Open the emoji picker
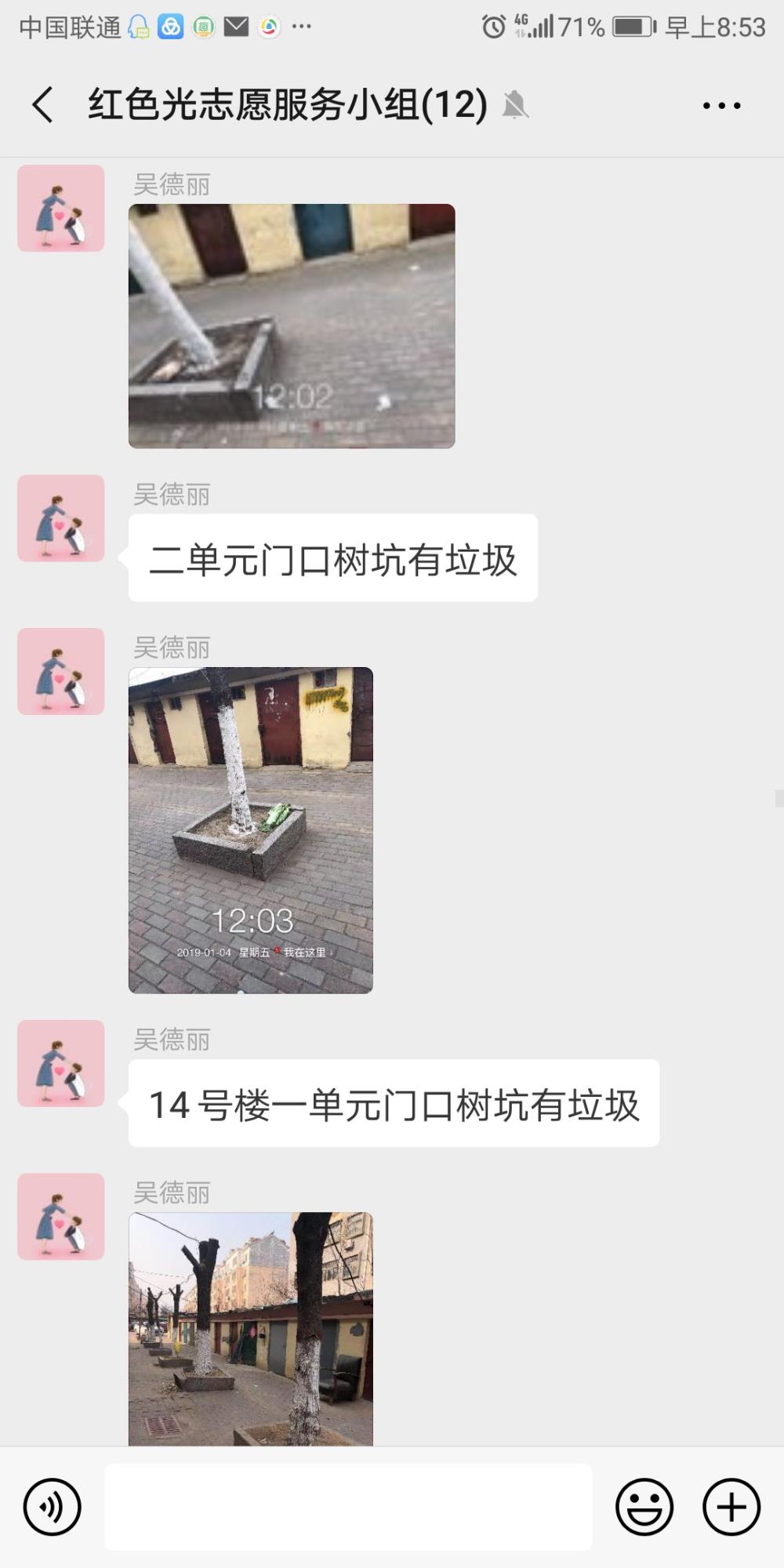 [644, 1506]
